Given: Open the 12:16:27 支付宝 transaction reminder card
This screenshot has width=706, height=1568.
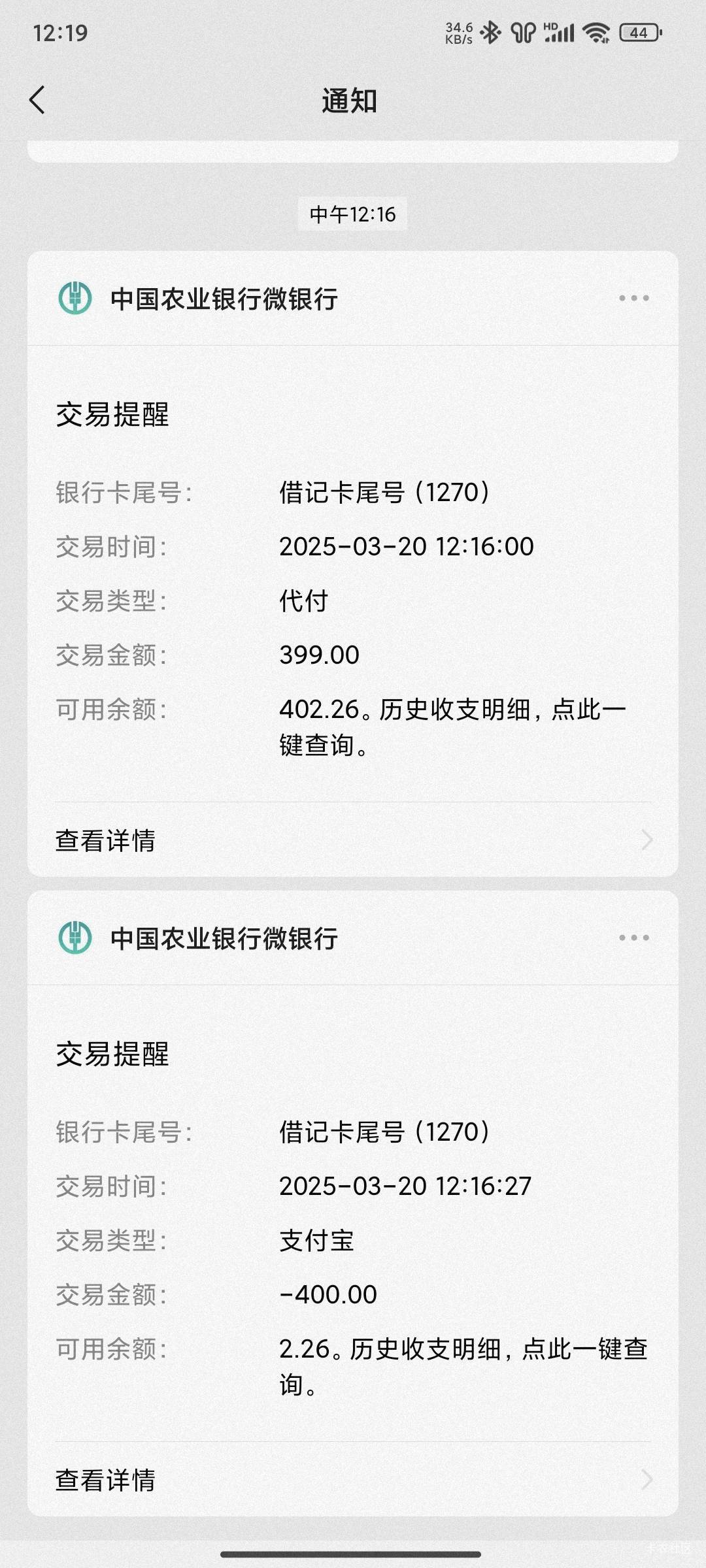Looking at the screenshot, I should click(353, 1213).
